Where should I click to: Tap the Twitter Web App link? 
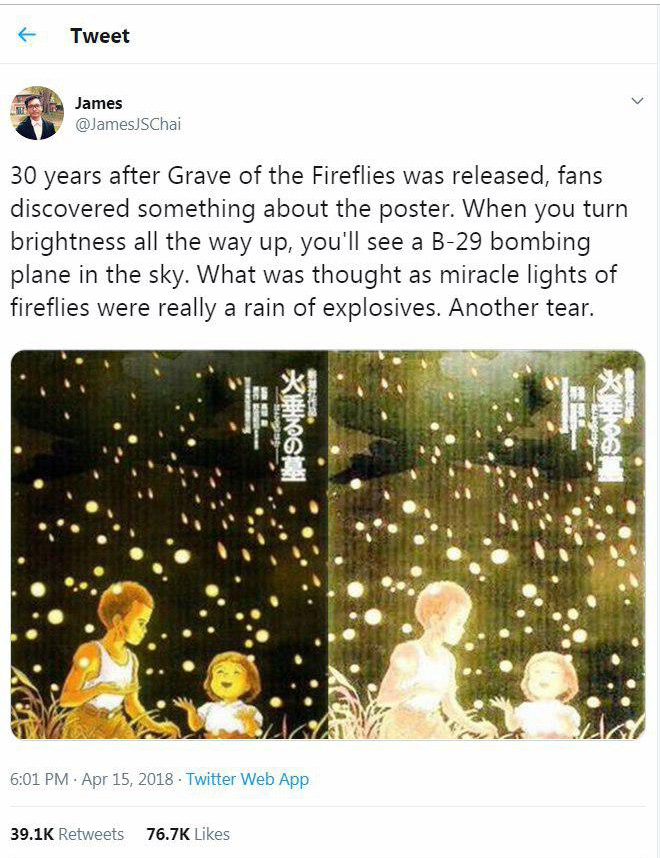point(247,779)
